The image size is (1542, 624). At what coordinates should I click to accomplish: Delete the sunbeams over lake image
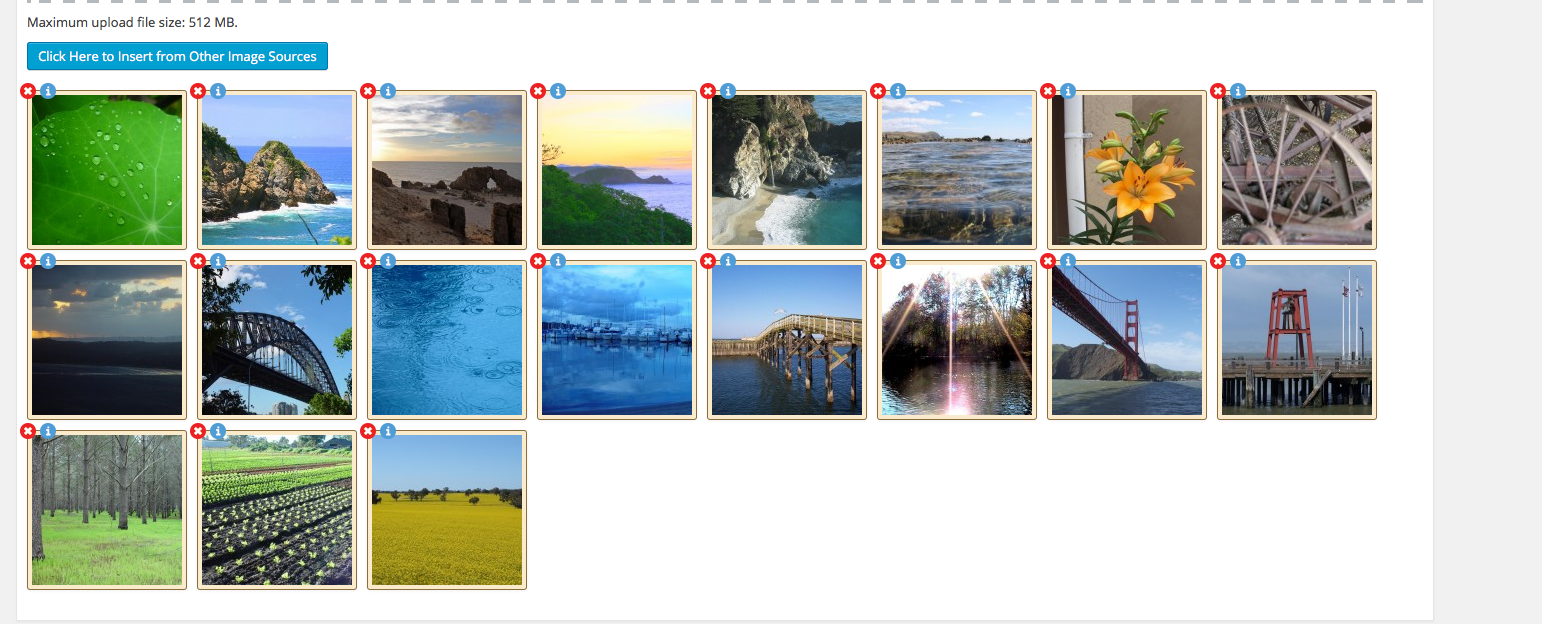pos(878,261)
